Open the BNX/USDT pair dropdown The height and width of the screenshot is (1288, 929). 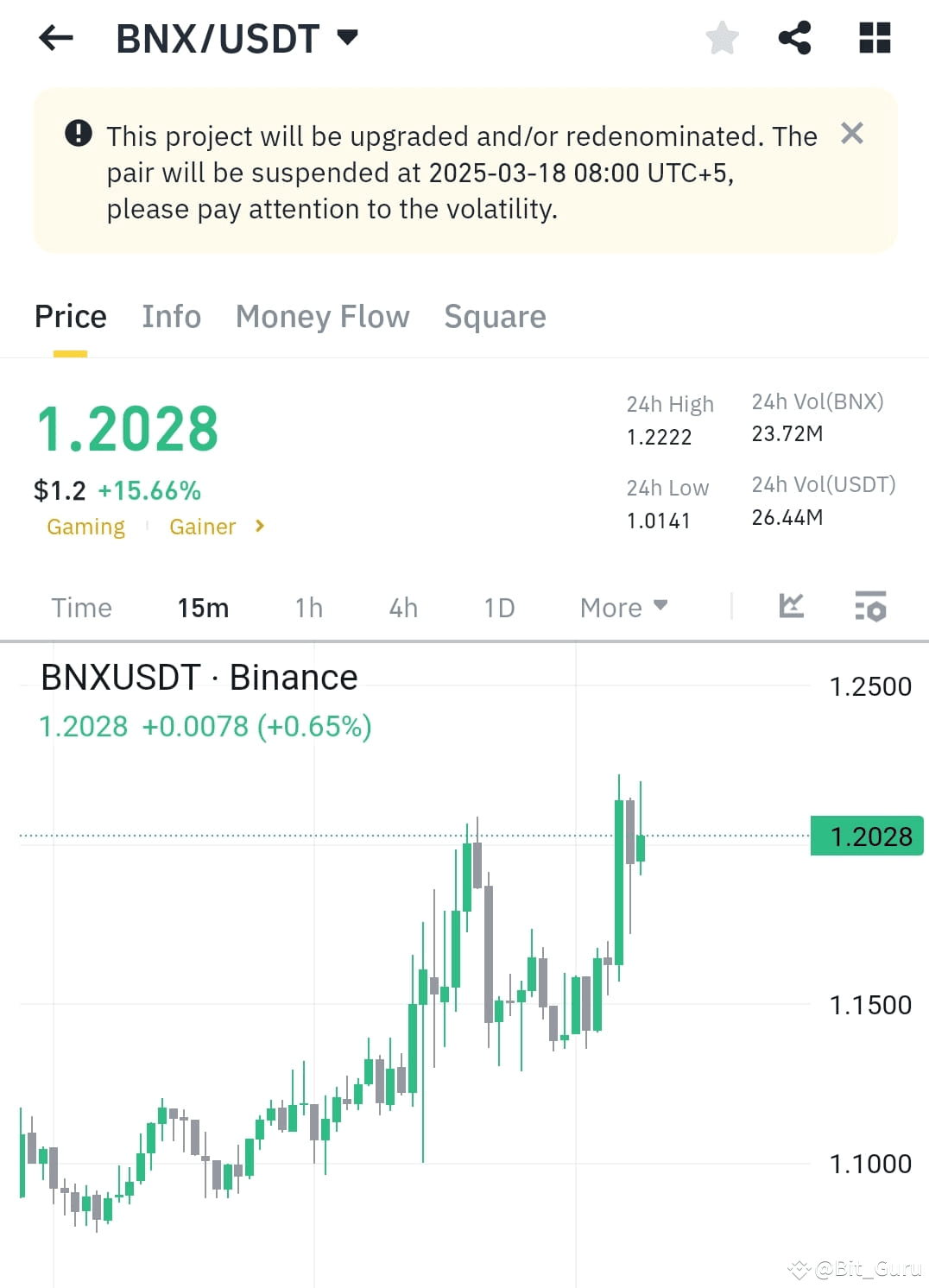click(347, 37)
